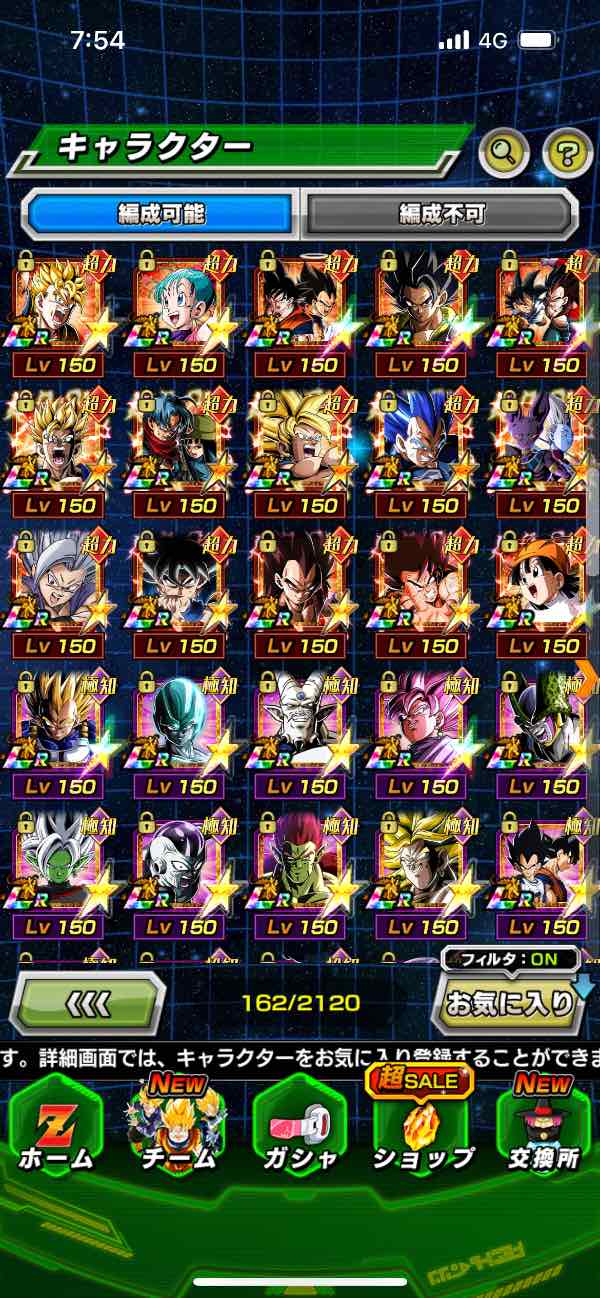This screenshot has width=600, height=1298.
Task: Switch to the 編成可能 tab
Action: point(161,213)
